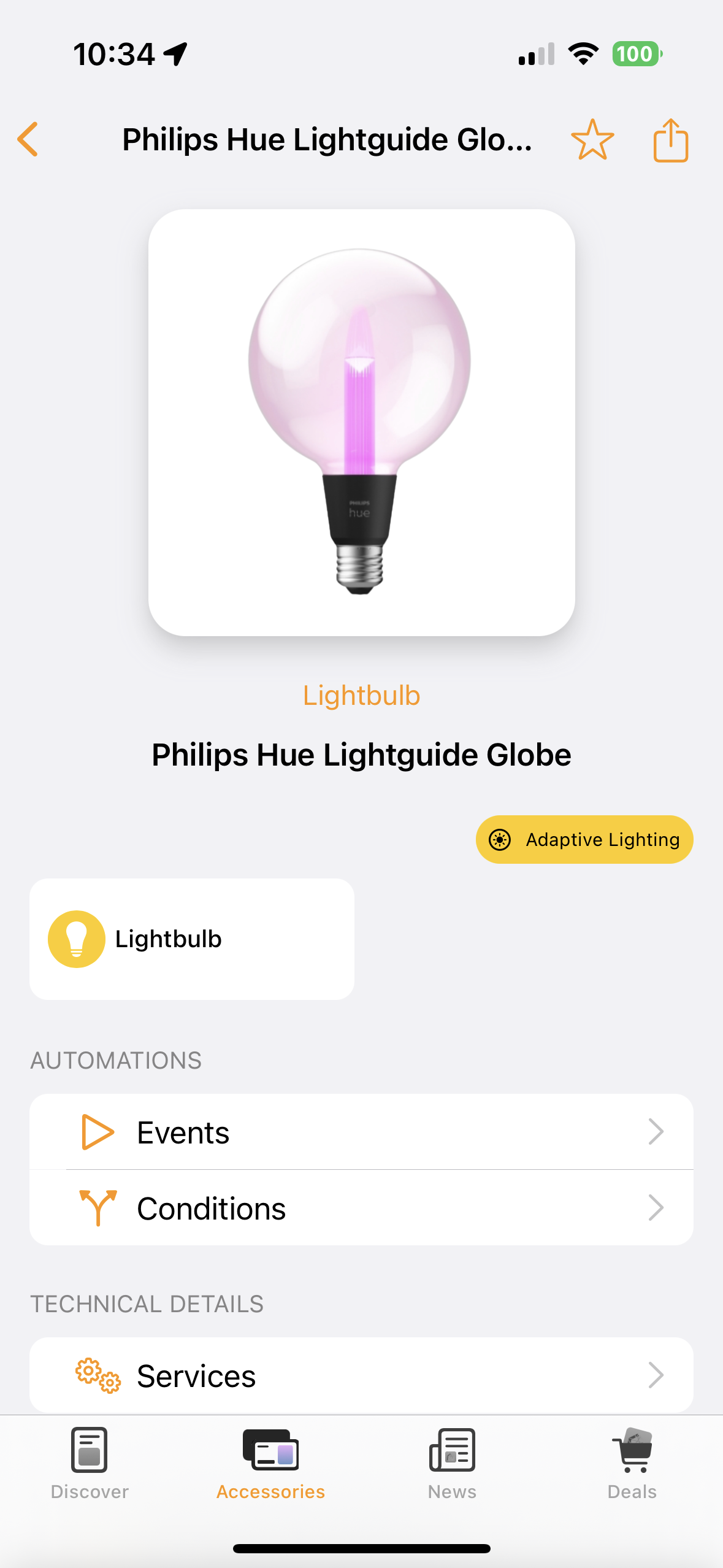Go to the Deals tab
This screenshot has width=723, height=1568.
coord(632,1464)
